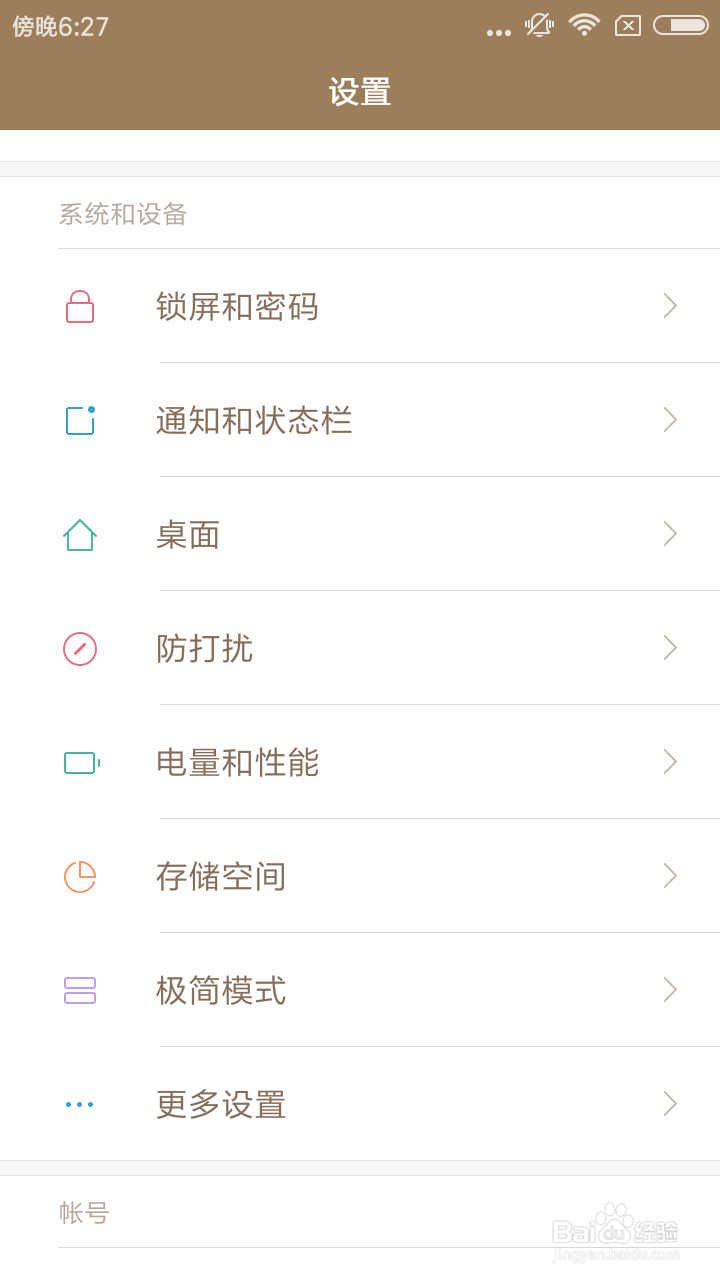The width and height of the screenshot is (720, 1280).
Task: Click the 系统和设备 section header
Action: click(x=124, y=213)
